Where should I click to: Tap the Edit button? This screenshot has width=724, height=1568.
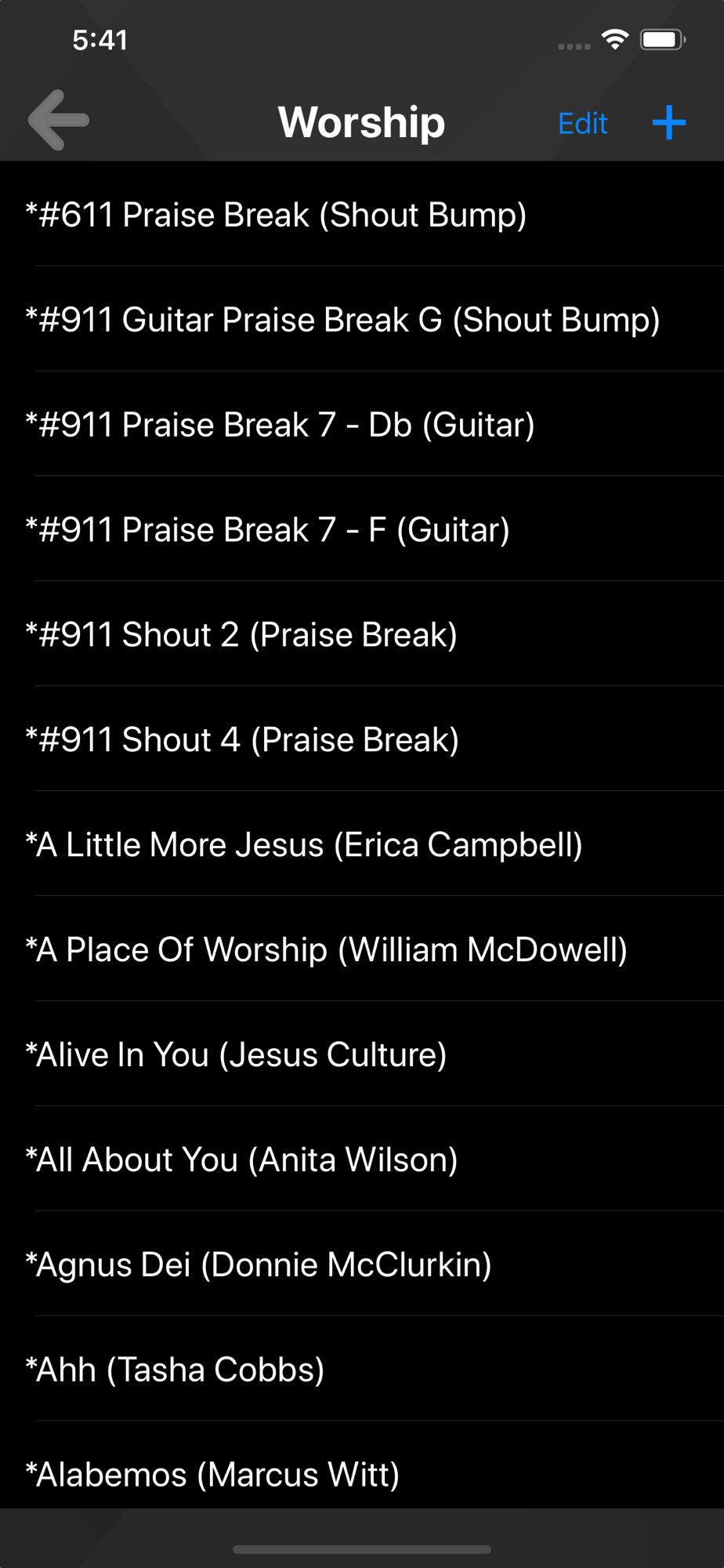pos(582,123)
